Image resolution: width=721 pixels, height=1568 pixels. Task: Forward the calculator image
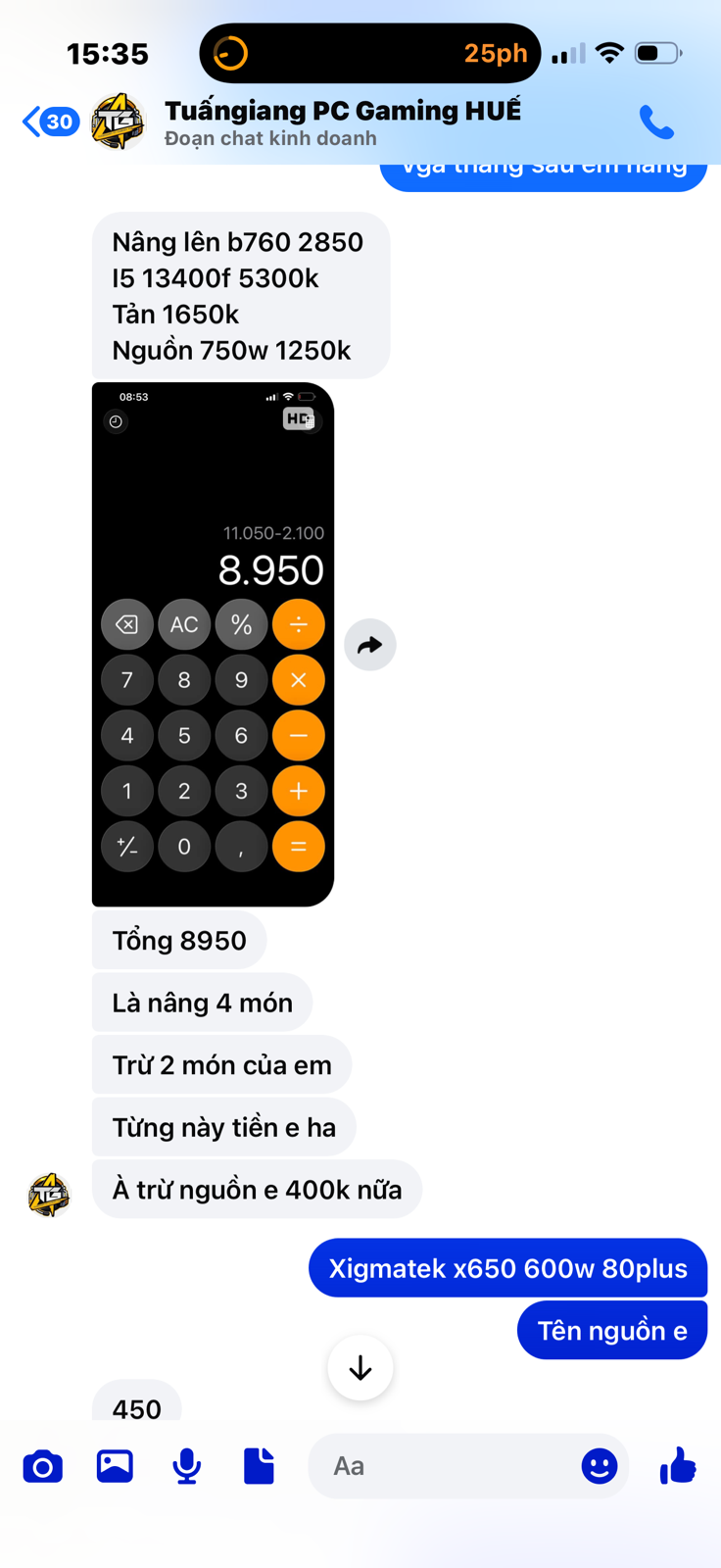(x=370, y=645)
